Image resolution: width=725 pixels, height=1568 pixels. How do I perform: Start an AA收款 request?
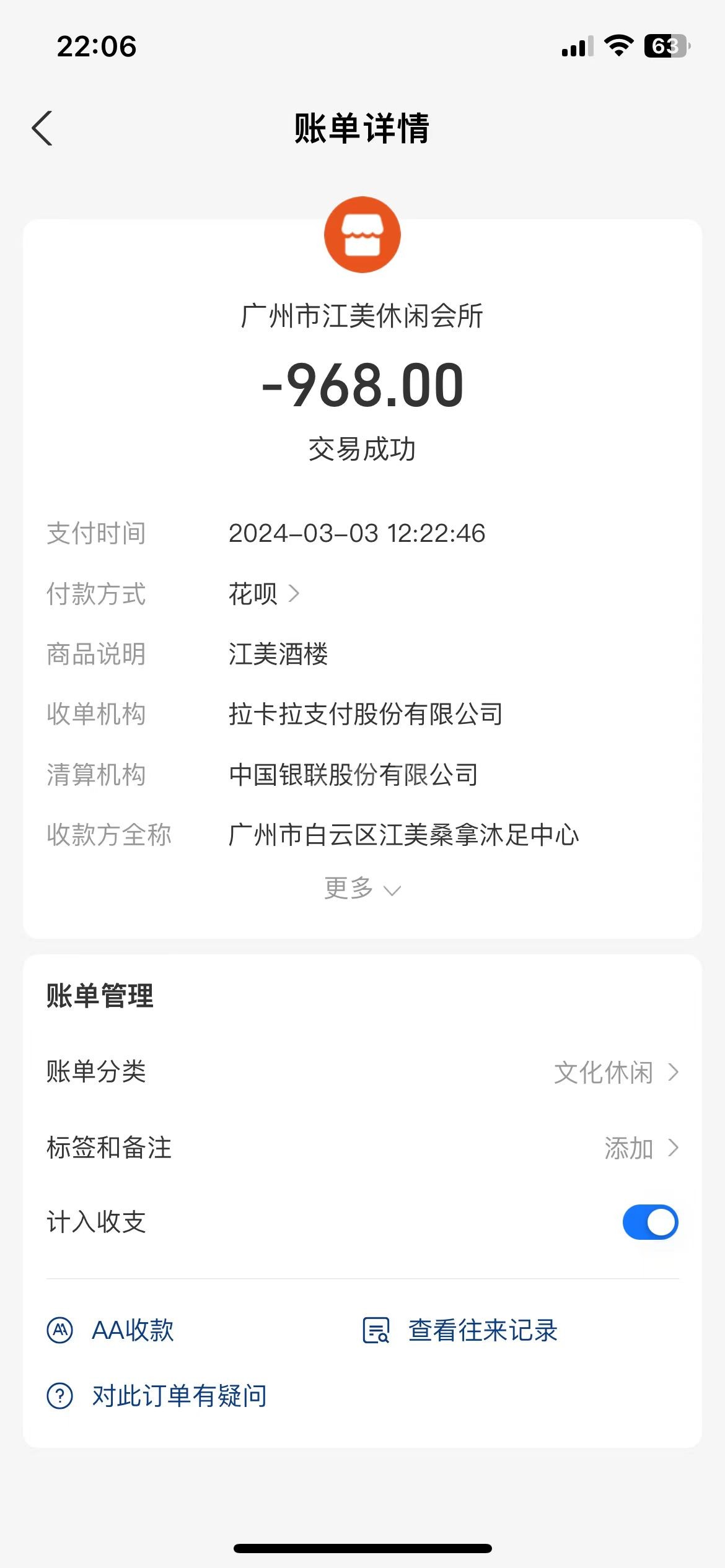tap(112, 1330)
